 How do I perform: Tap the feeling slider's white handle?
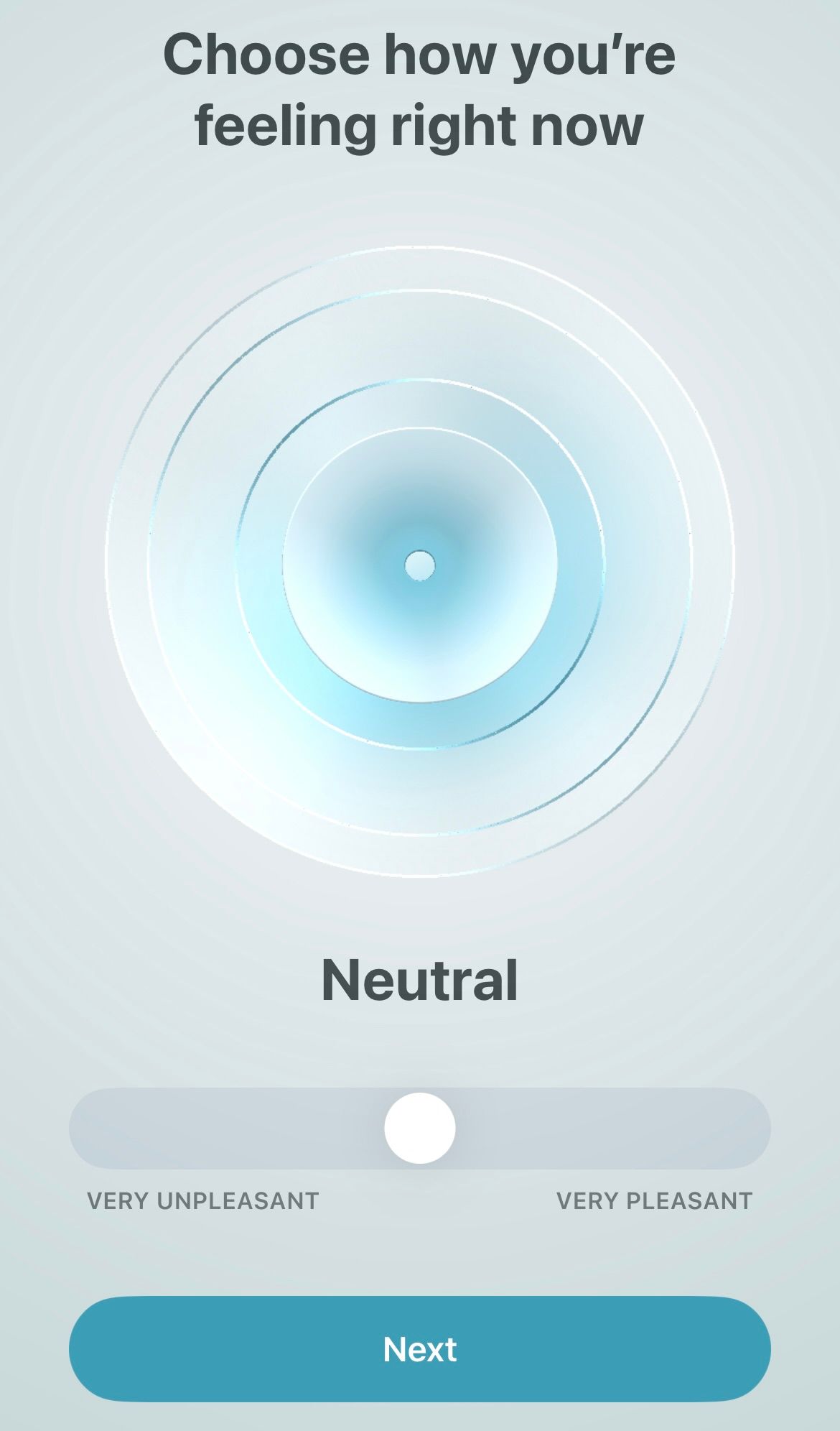(420, 1128)
